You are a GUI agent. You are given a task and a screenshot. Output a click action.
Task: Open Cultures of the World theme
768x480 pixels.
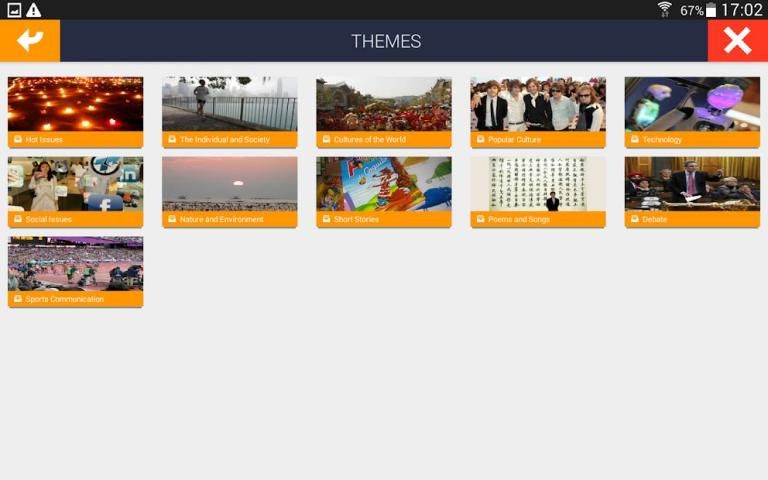pos(383,112)
